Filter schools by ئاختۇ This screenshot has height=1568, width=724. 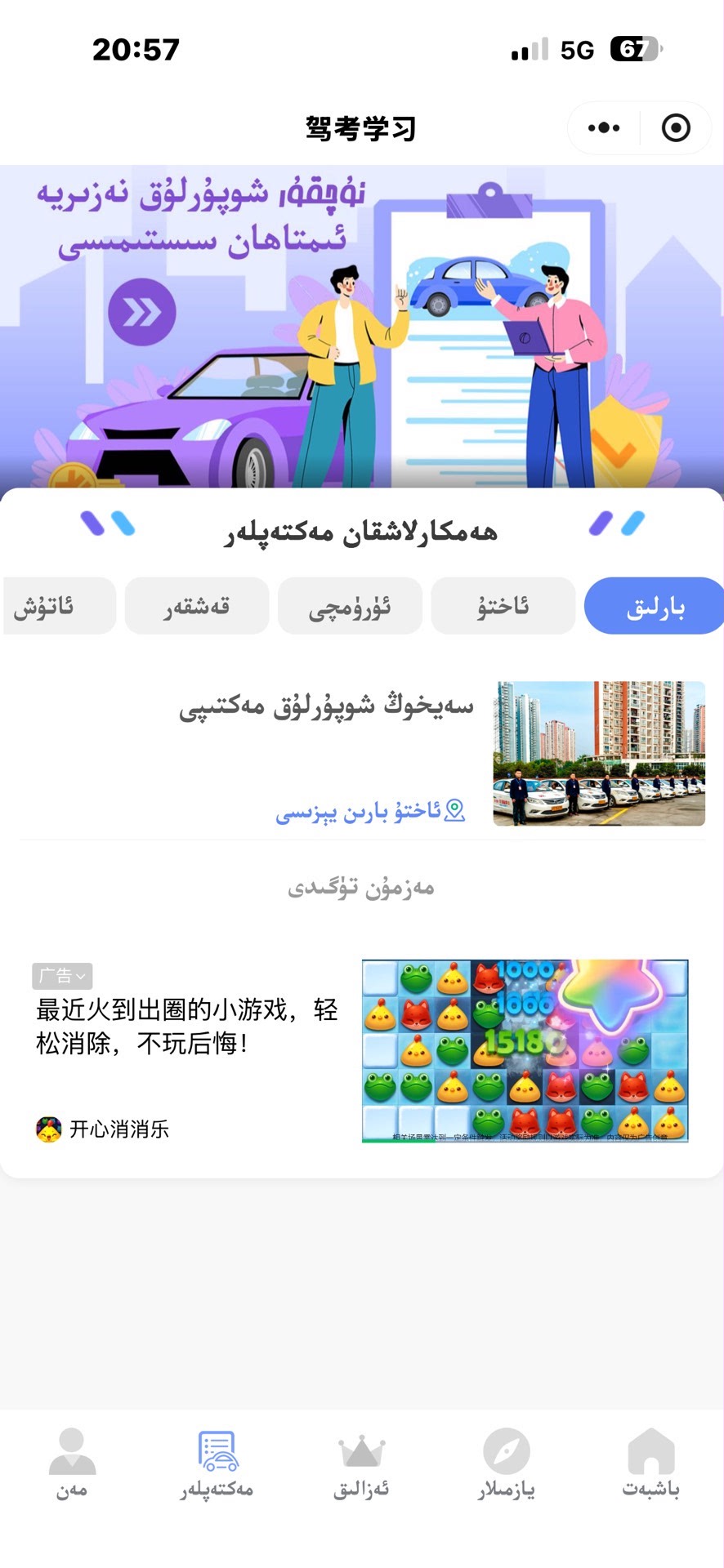[503, 606]
